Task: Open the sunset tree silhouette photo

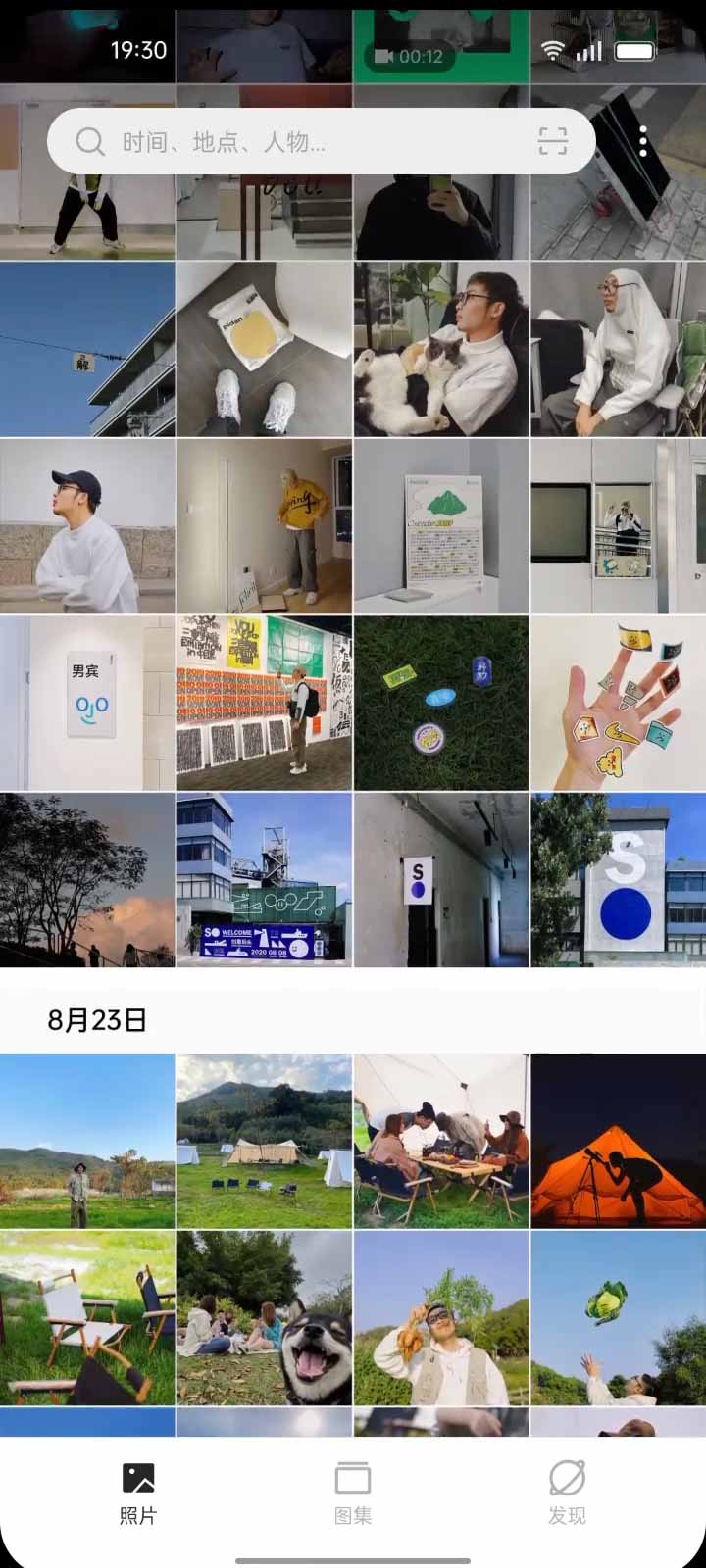Action: tap(87, 880)
